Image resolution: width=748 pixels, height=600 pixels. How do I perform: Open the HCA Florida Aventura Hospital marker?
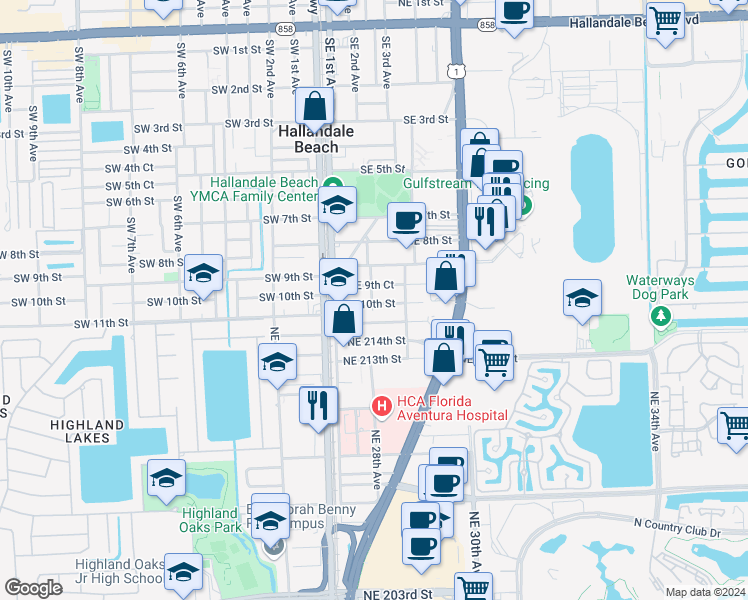click(381, 407)
